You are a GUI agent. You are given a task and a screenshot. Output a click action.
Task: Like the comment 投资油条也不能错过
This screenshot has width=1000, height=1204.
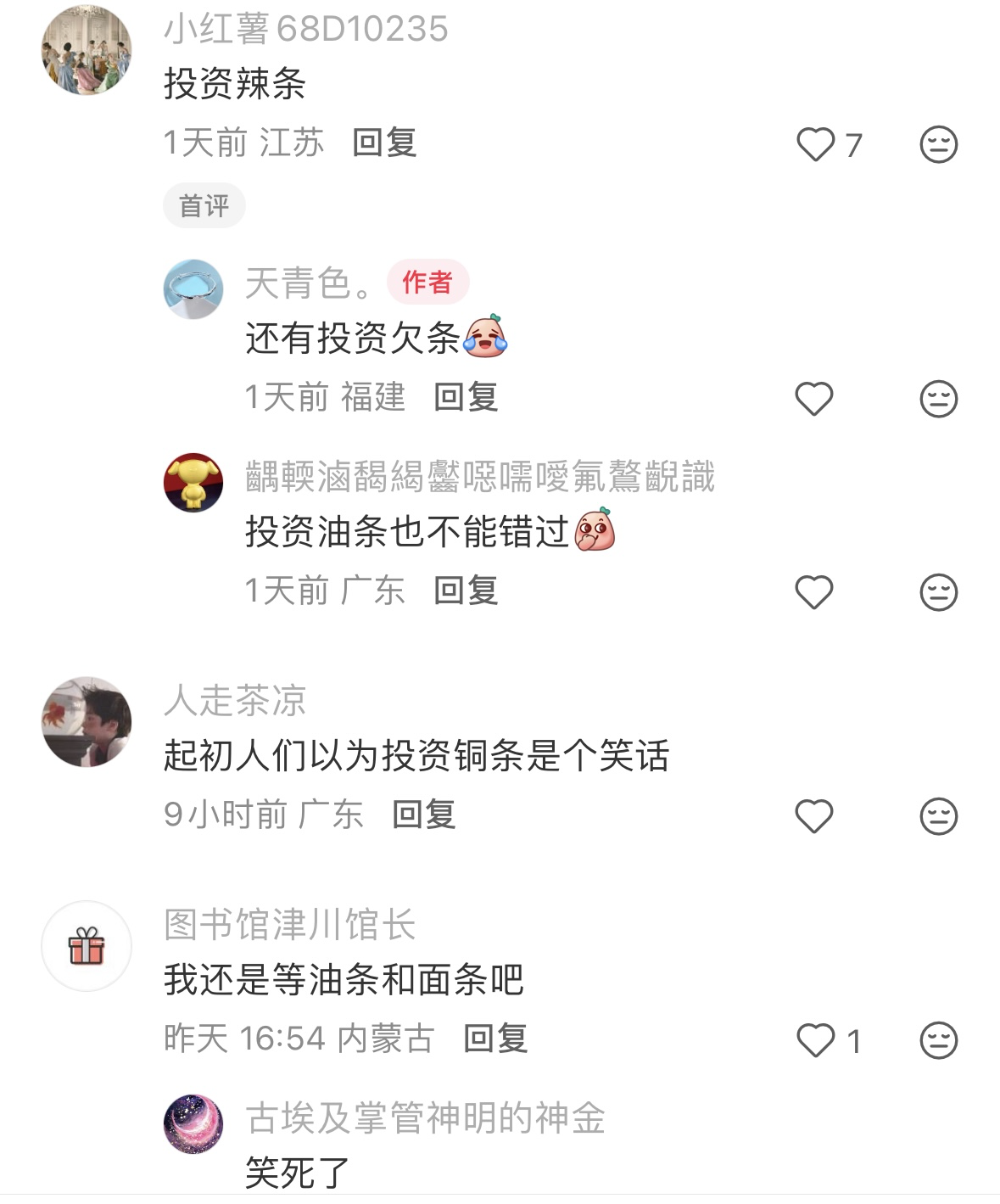pyautogui.click(x=813, y=592)
